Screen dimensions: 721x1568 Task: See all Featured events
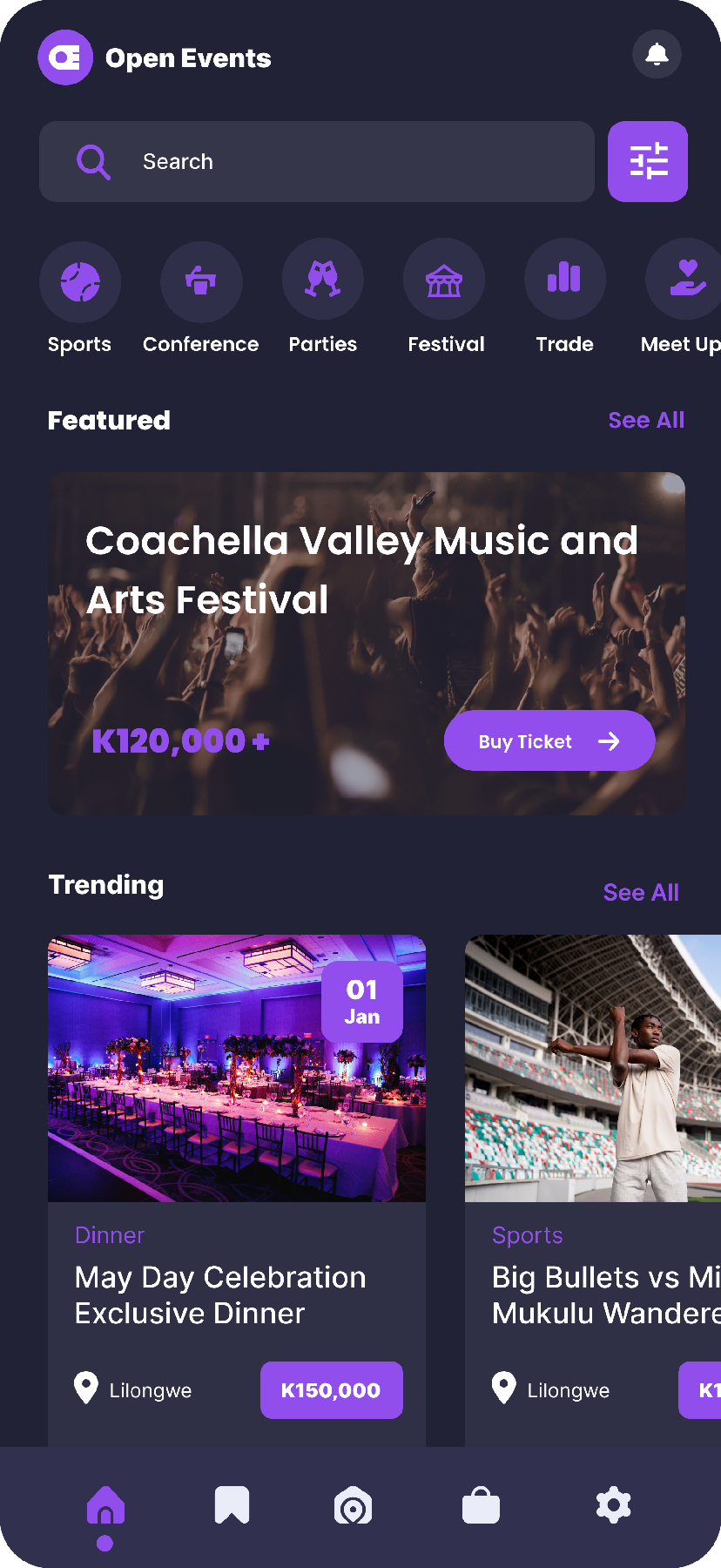point(646,421)
